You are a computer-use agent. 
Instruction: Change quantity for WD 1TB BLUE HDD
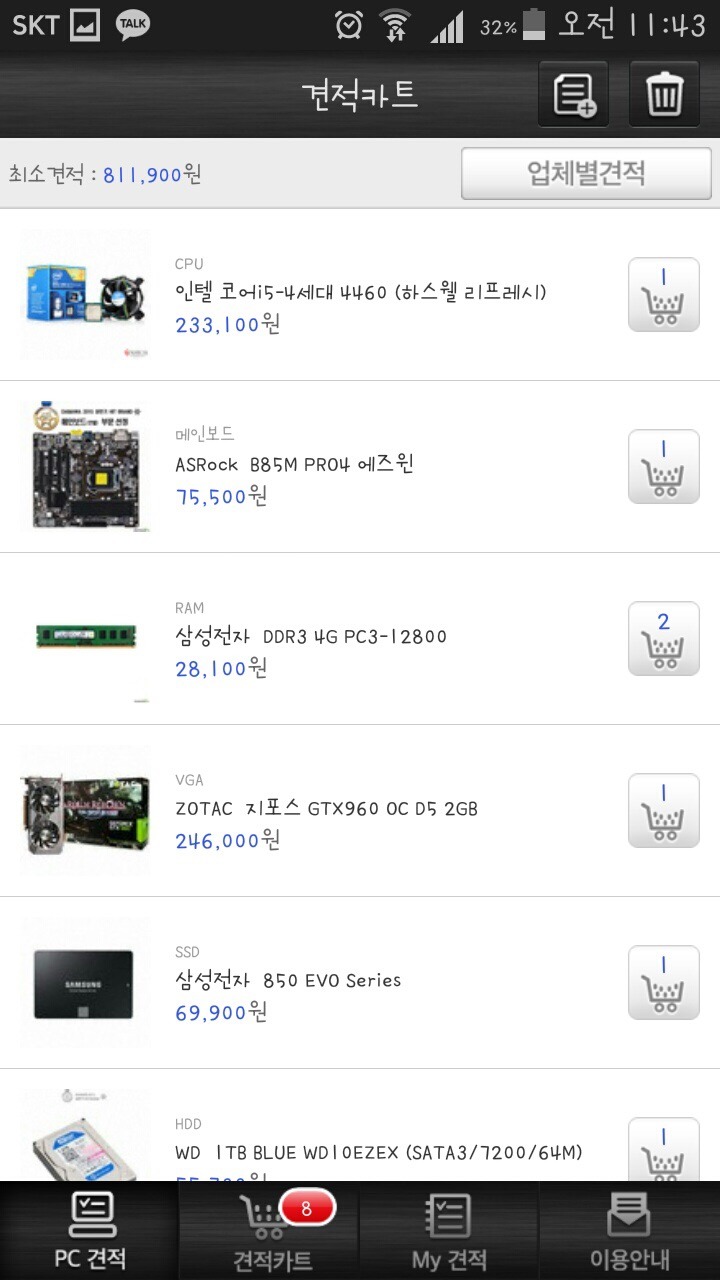663,1150
